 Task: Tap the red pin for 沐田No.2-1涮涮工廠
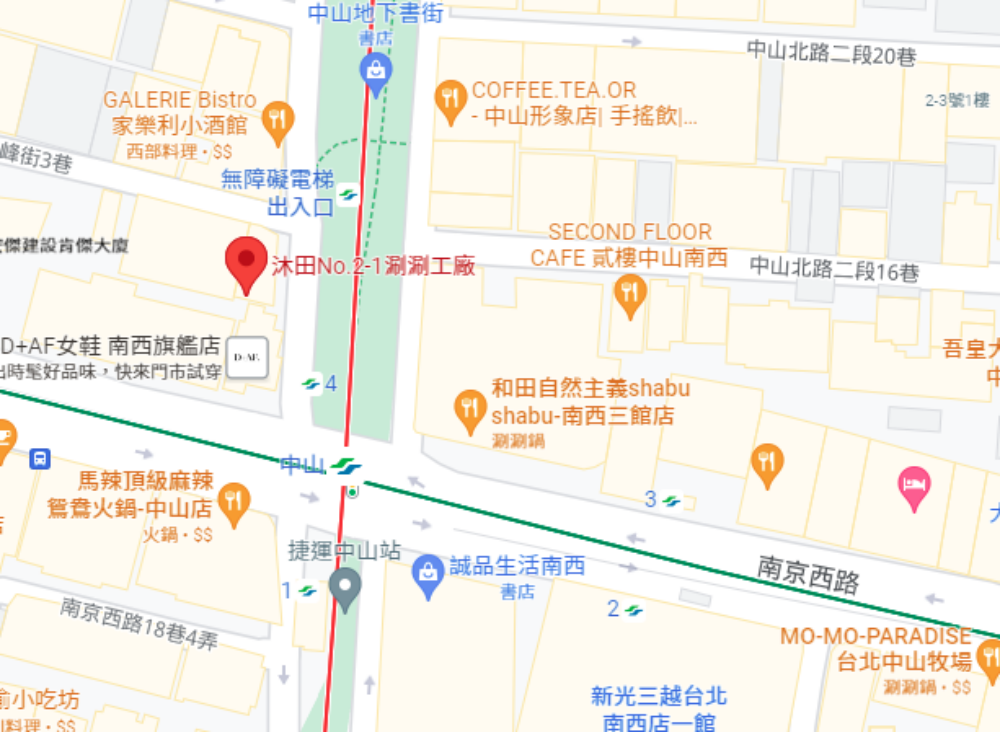point(246,264)
